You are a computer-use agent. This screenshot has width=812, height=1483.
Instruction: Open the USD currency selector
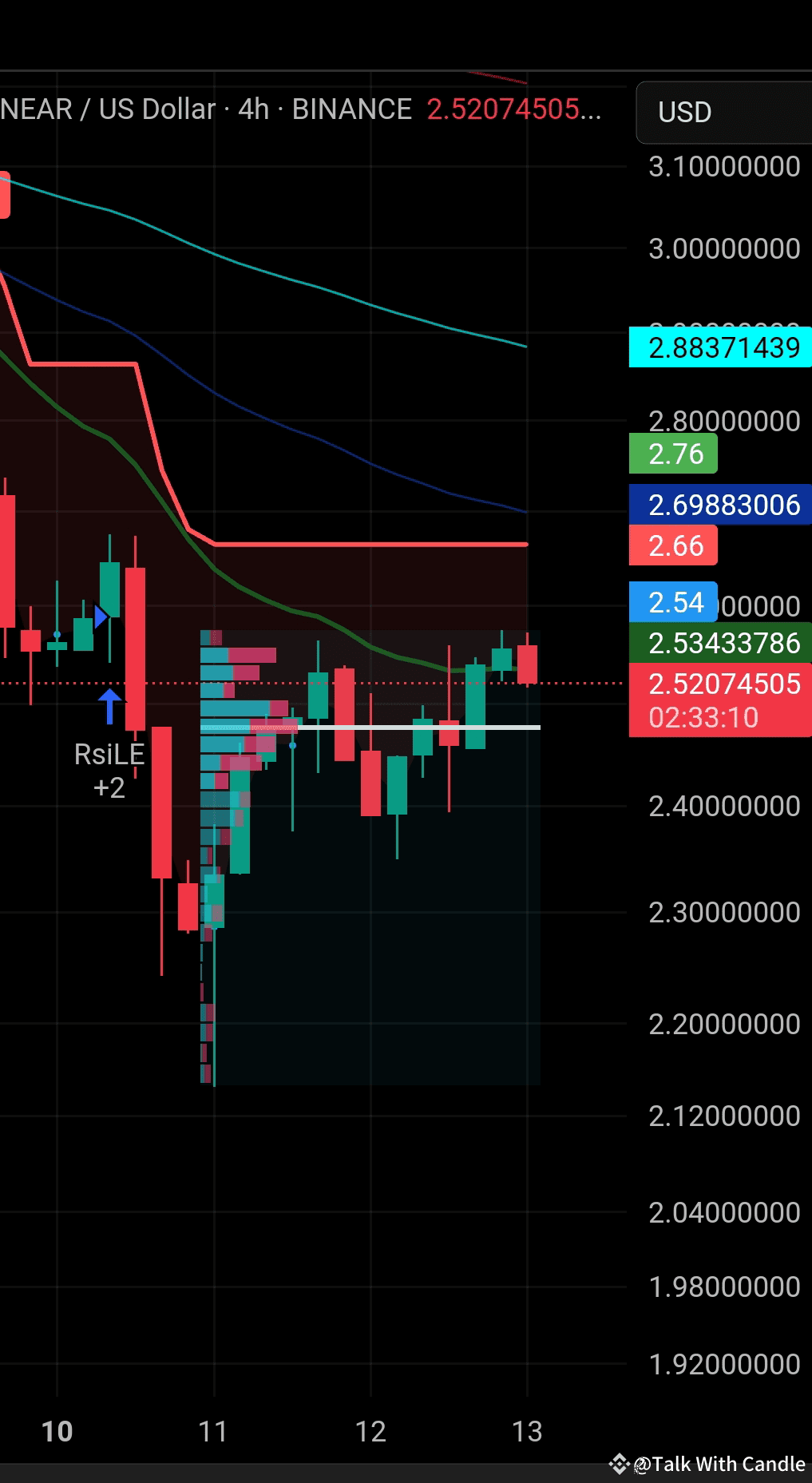pos(685,112)
